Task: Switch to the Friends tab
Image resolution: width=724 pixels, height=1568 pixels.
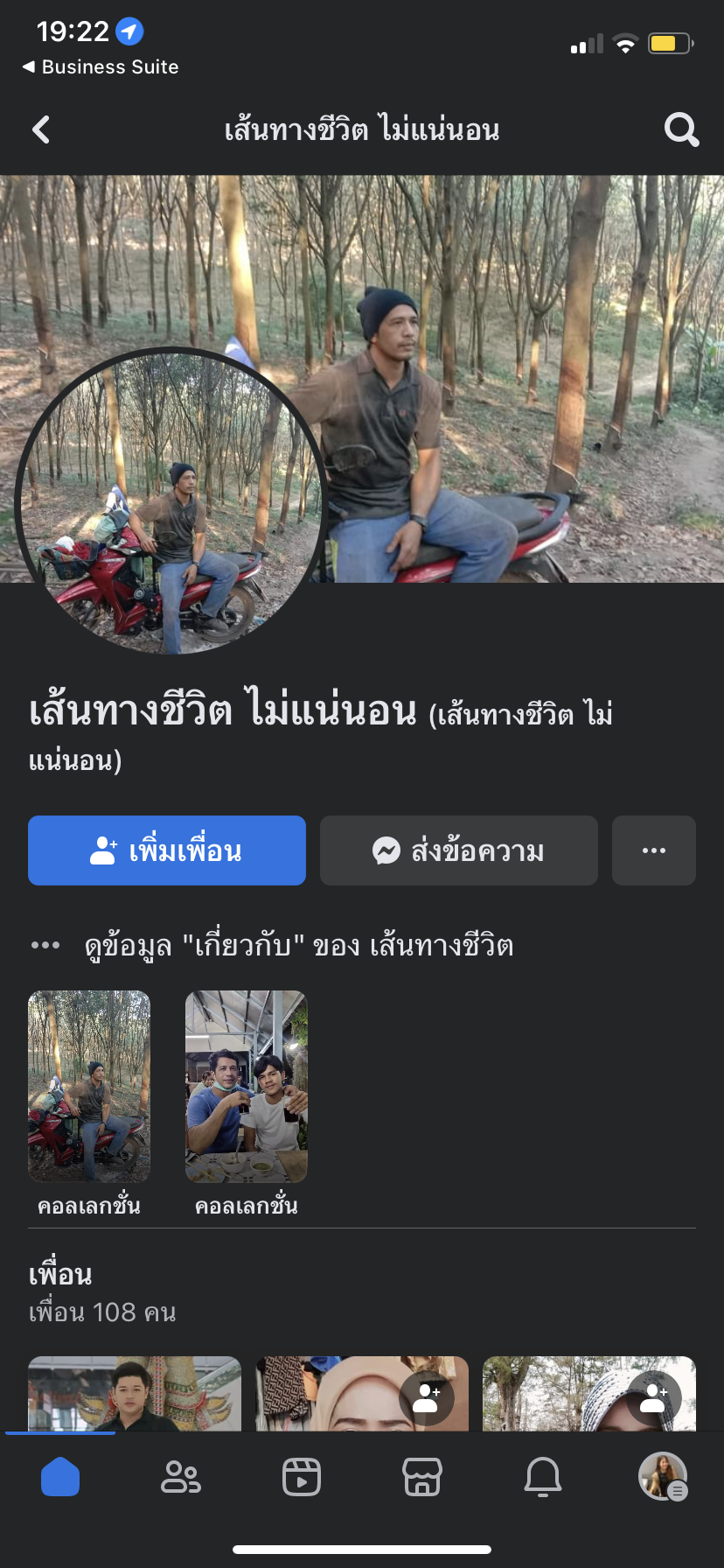Action: 181,1477
